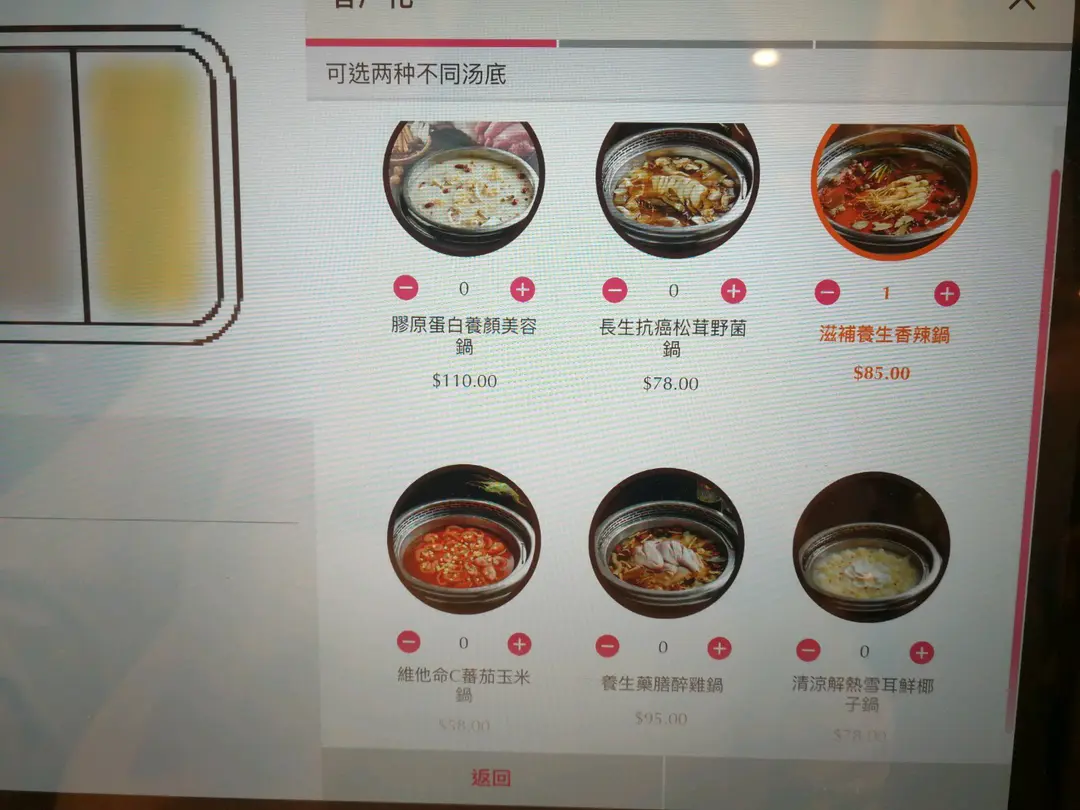Remove one 長生抗癌松茸野菌鍋
1080x810 pixels.
click(614, 291)
